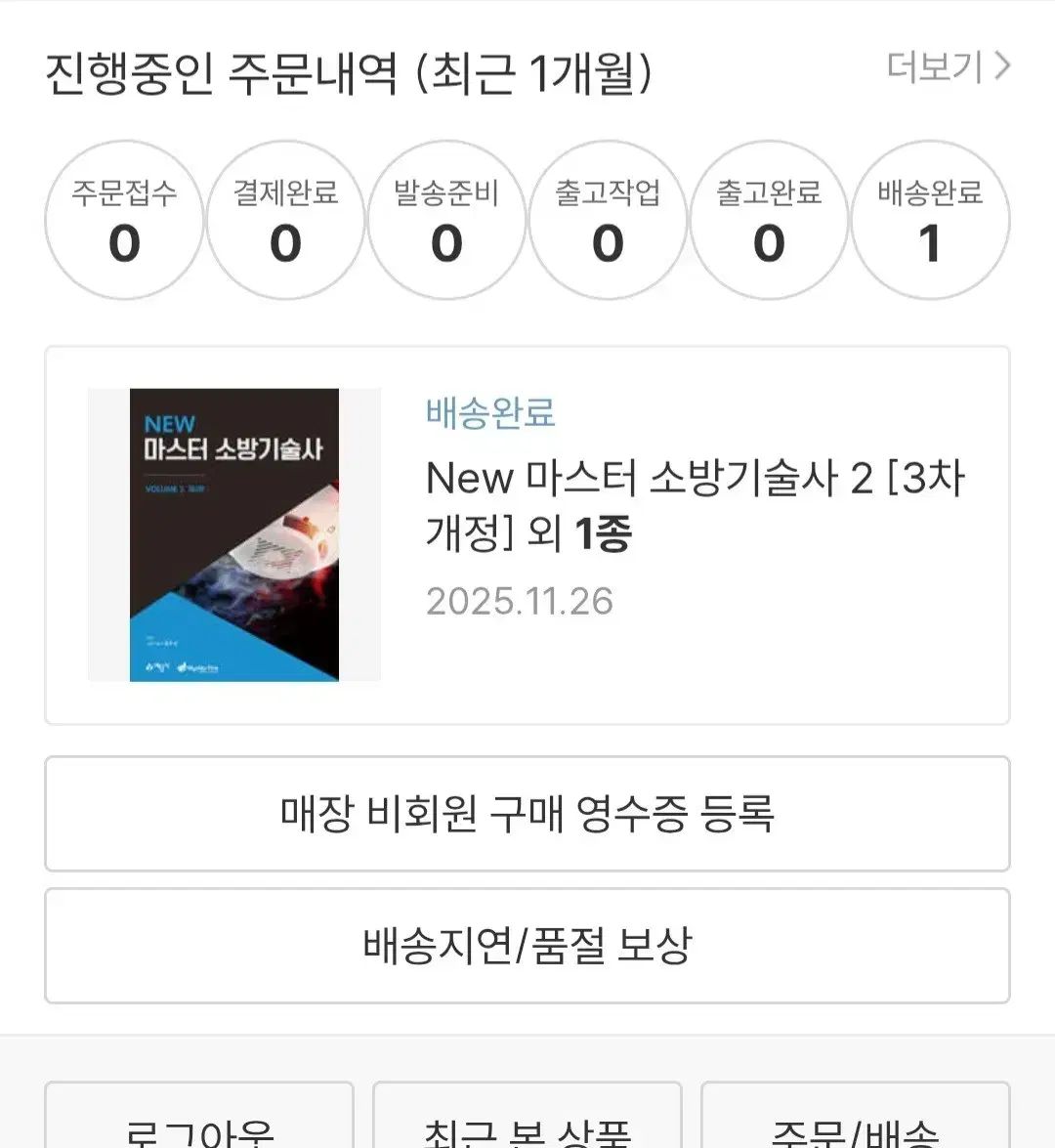This screenshot has height=1148, width=1055.
Task: Click the 매장 비회원 구매 영수증 등록 button
Action: click(x=527, y=814)
